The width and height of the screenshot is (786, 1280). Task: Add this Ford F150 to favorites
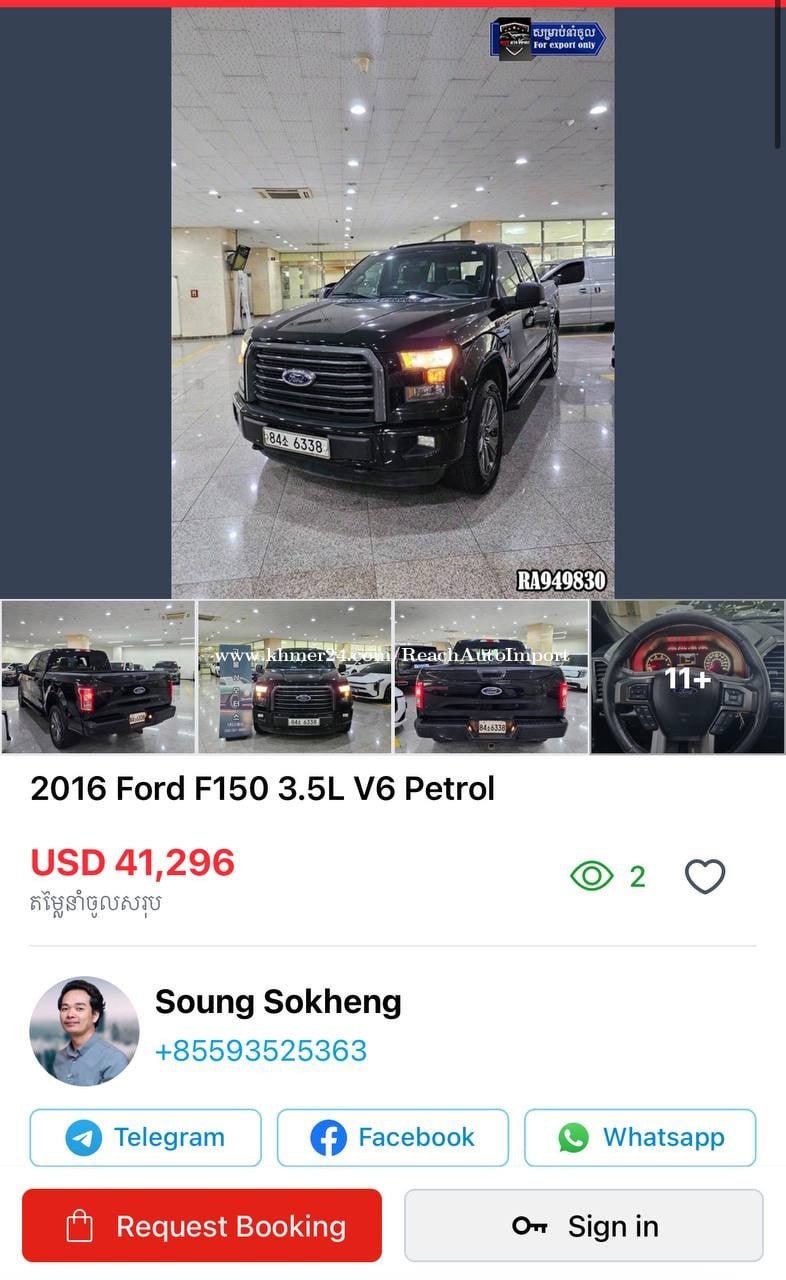pos(704,877)
